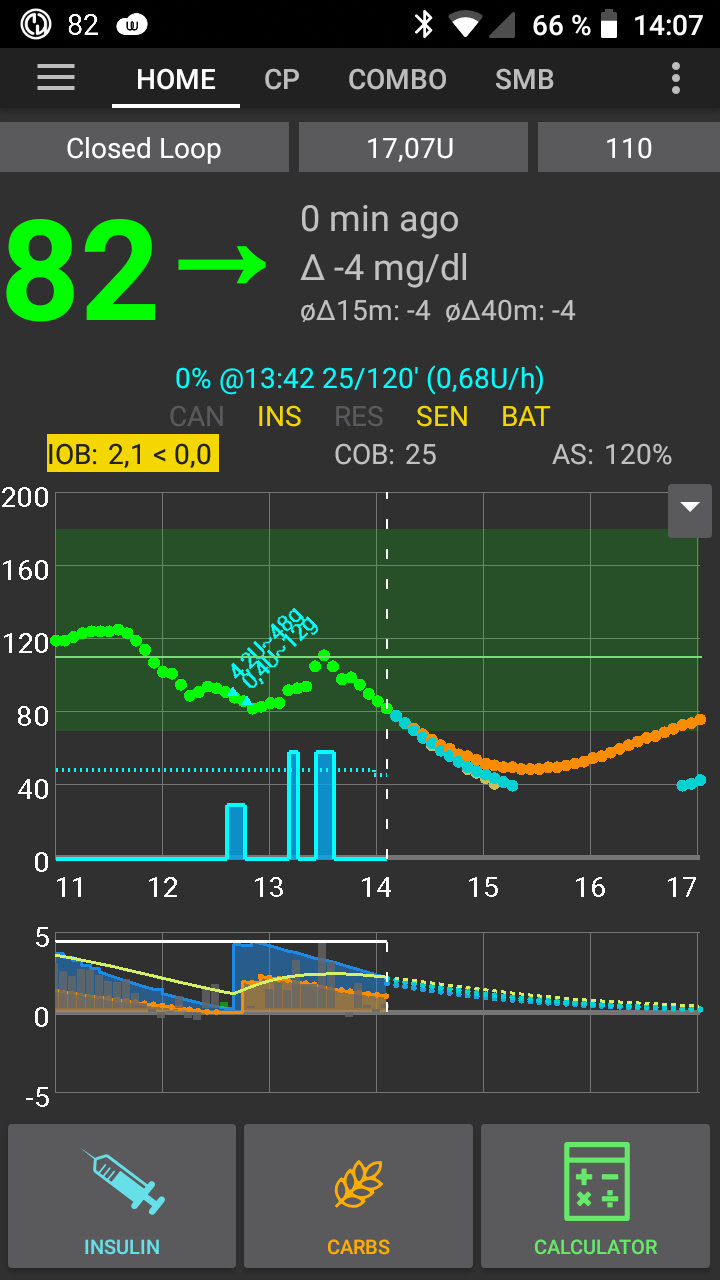Image resolution: width=720 pixels, height=1280 pixels.
Task: Open the Insulin dialog
Action: point(122,1196)
